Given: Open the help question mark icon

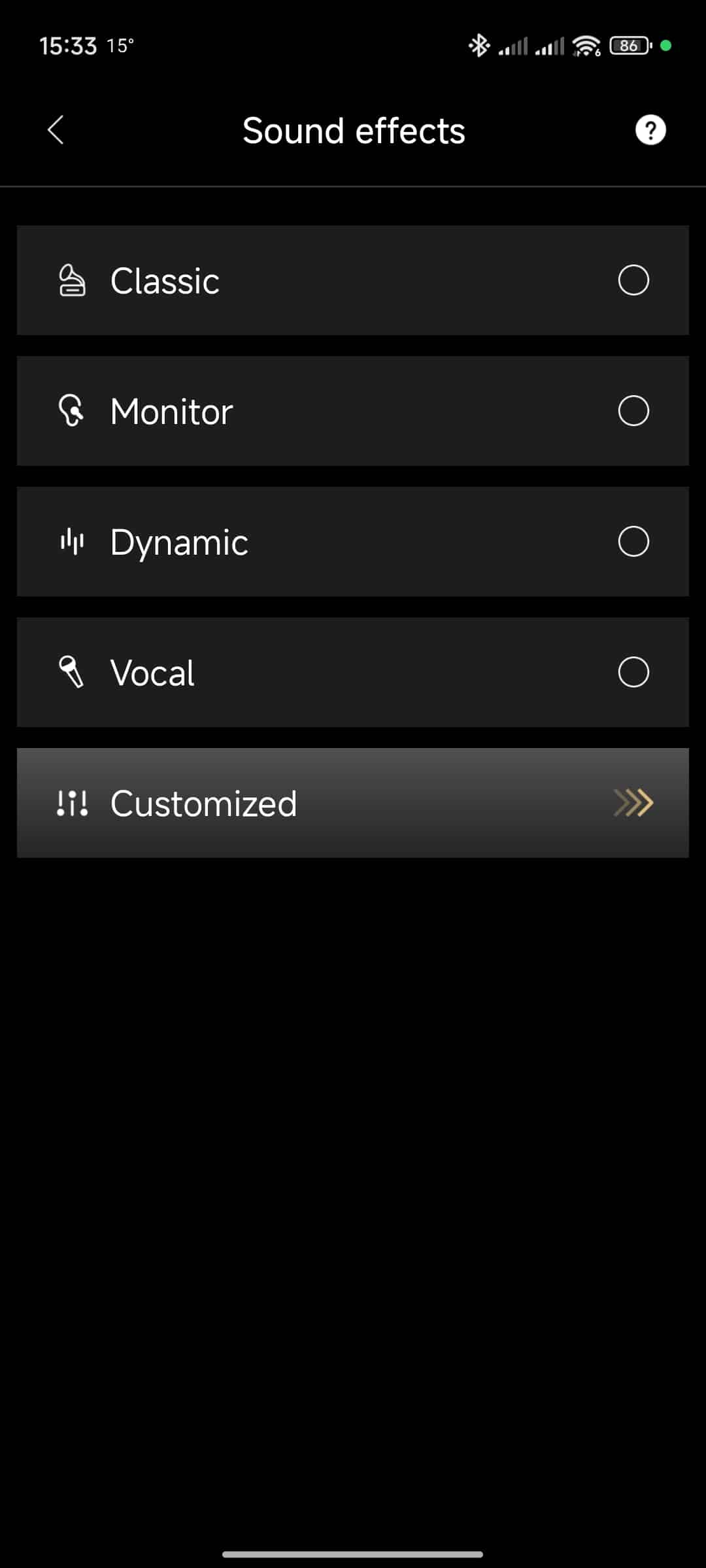Looking at the screenshot, I should [x=650, y=130].
